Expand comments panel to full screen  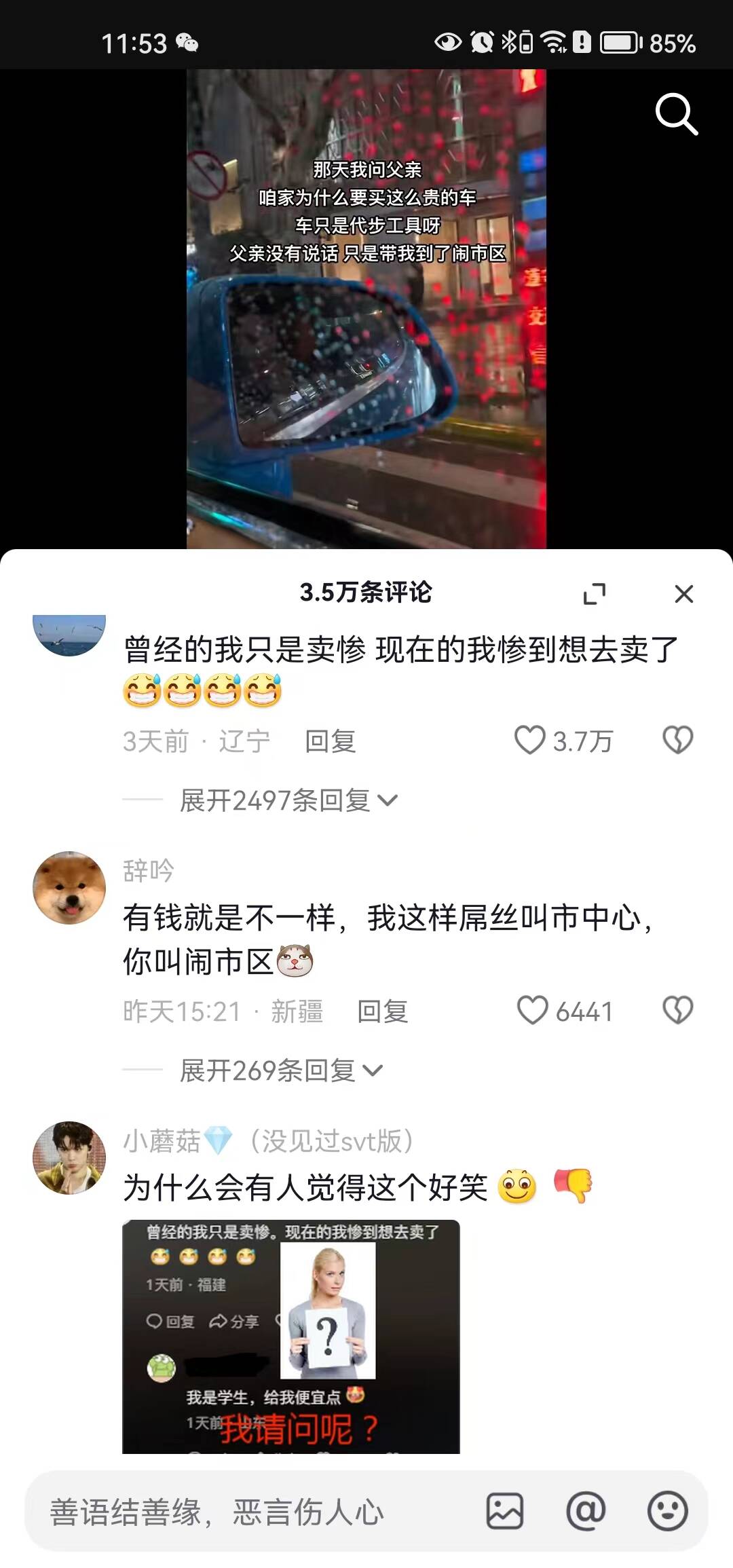[595, 594]
